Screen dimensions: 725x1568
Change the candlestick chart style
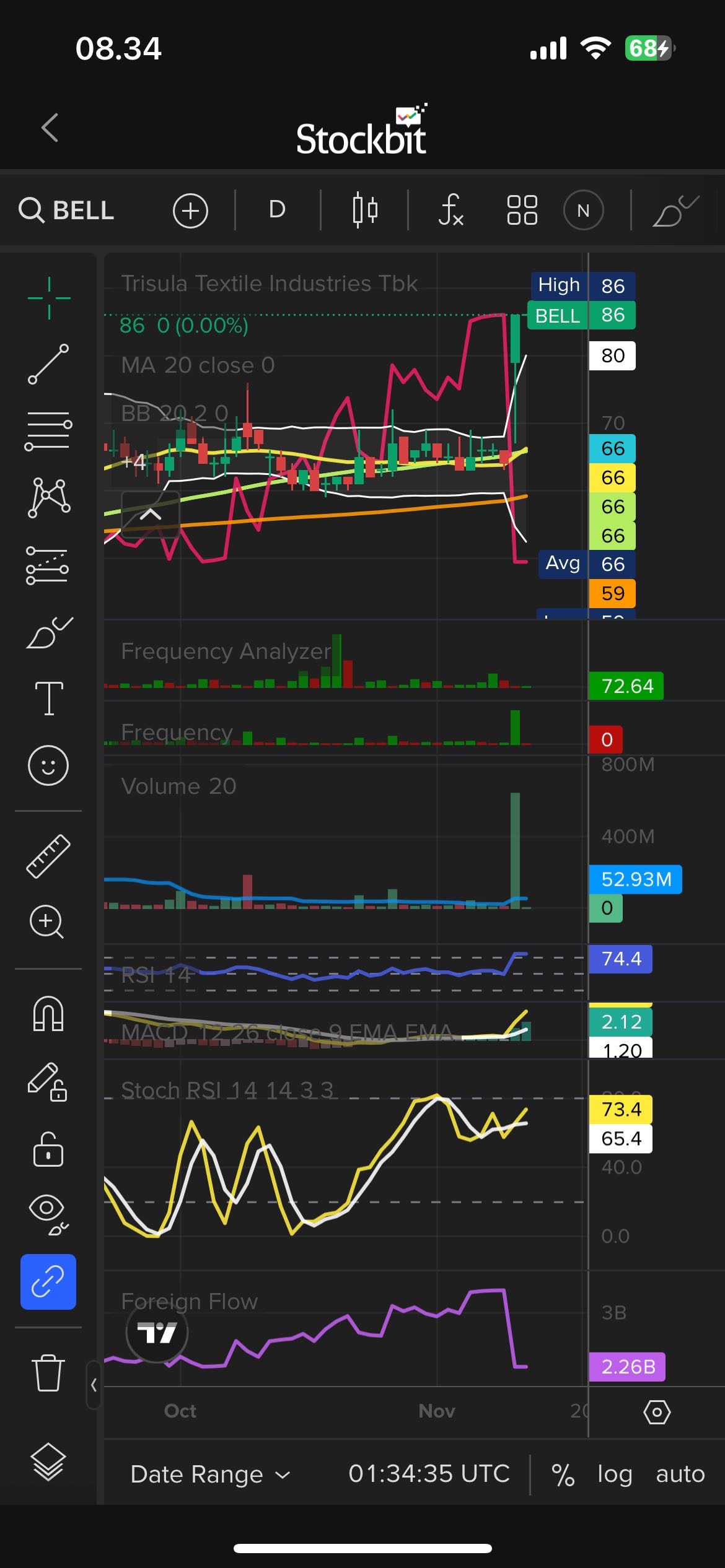(x=364, y=210)
